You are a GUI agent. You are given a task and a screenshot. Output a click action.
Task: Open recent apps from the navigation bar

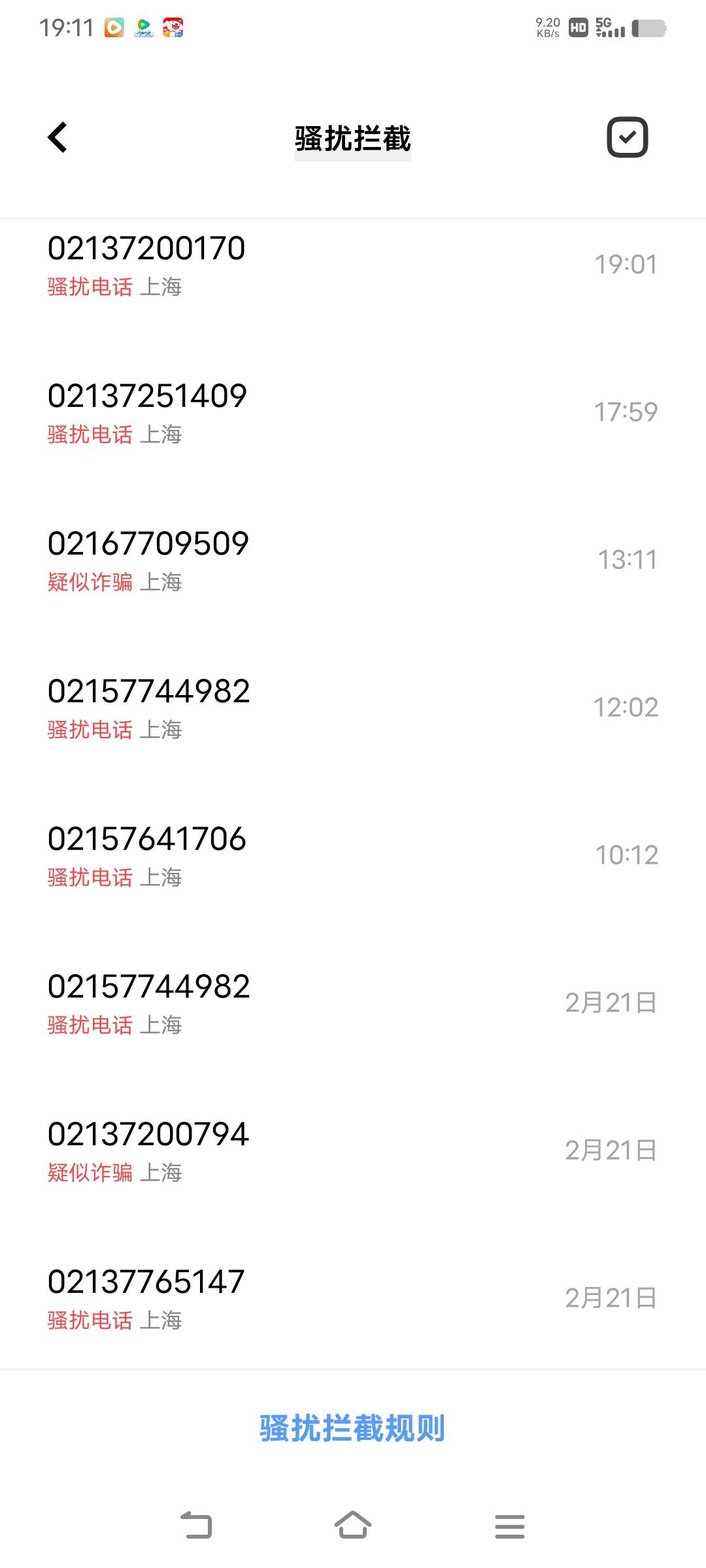pos(510,1526)
